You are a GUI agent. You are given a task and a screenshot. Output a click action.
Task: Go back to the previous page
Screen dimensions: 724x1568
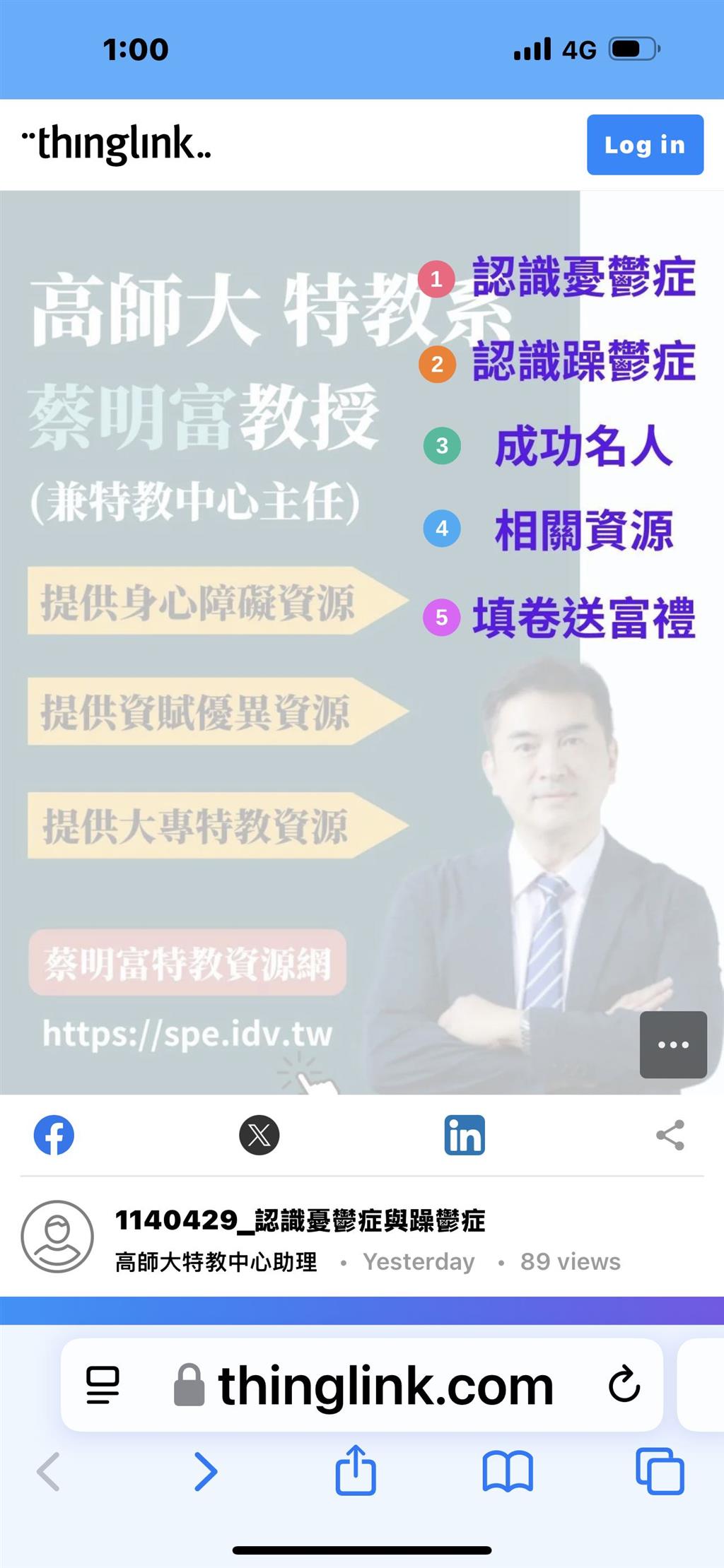(x=48, y=1472)
